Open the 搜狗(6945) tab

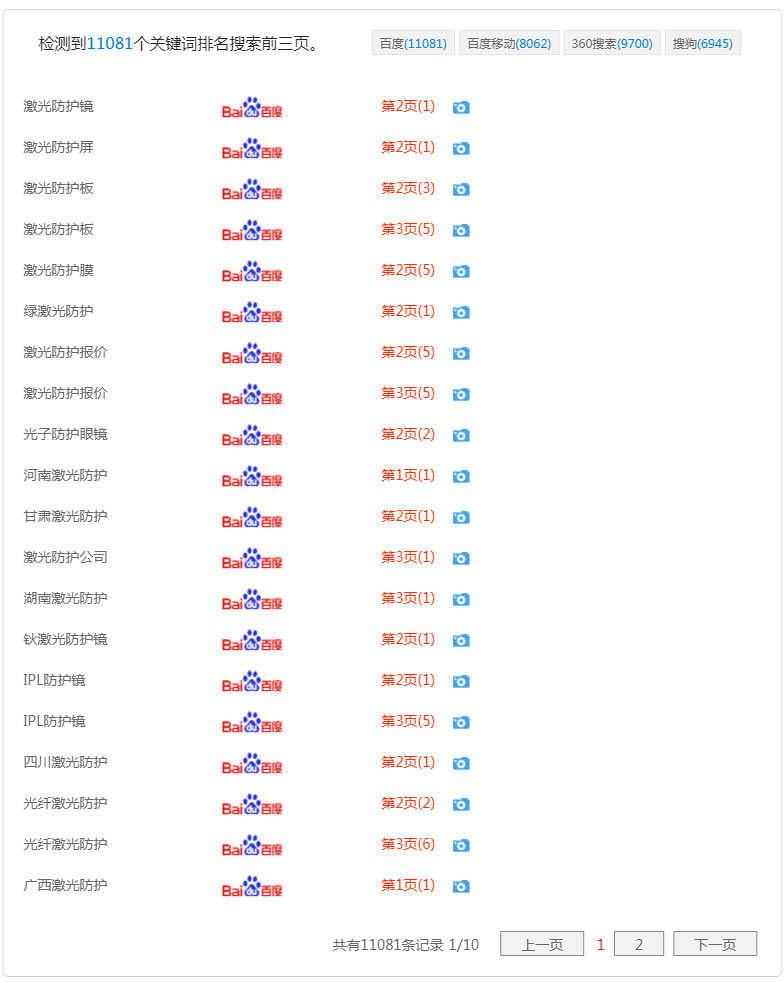coord(702,43)
